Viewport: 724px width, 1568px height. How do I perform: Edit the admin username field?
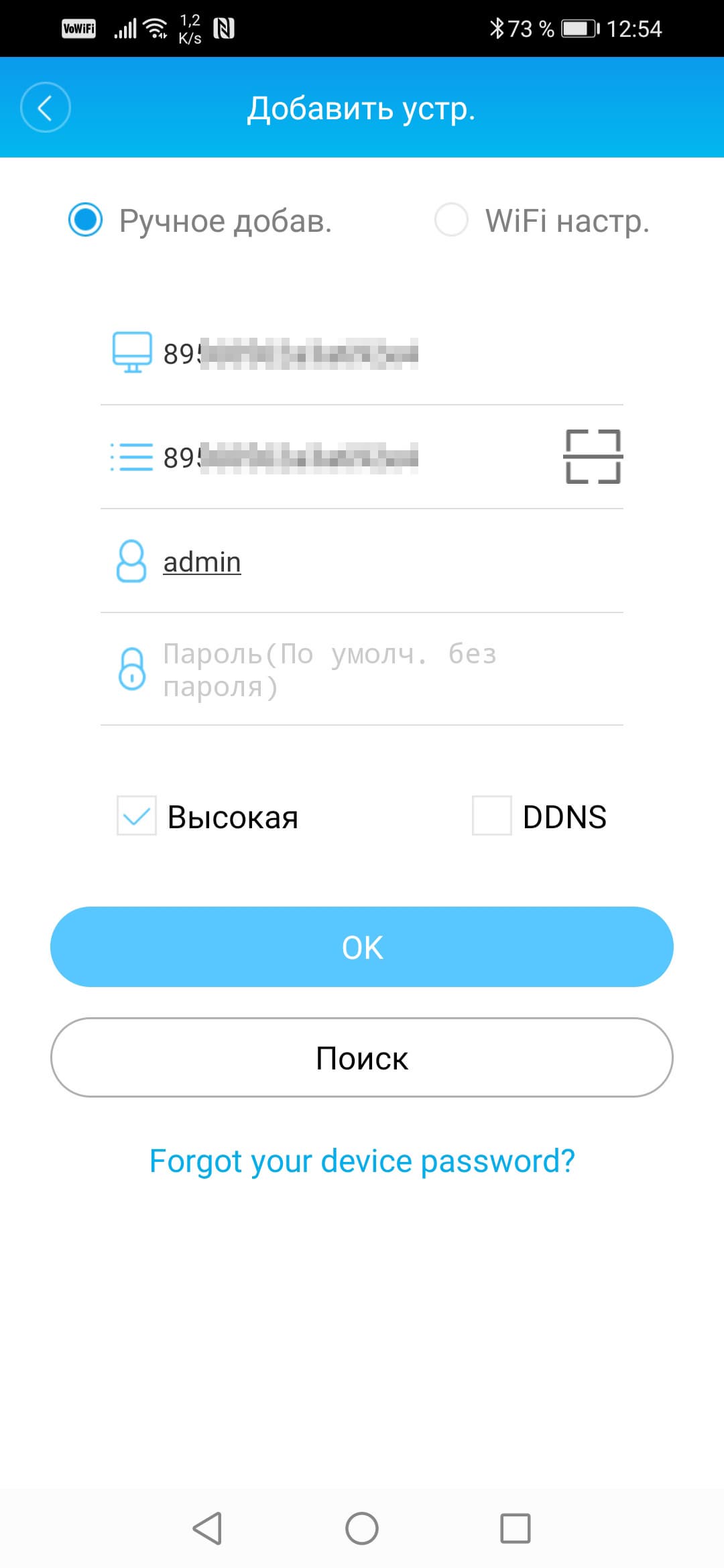pos(362,562)
